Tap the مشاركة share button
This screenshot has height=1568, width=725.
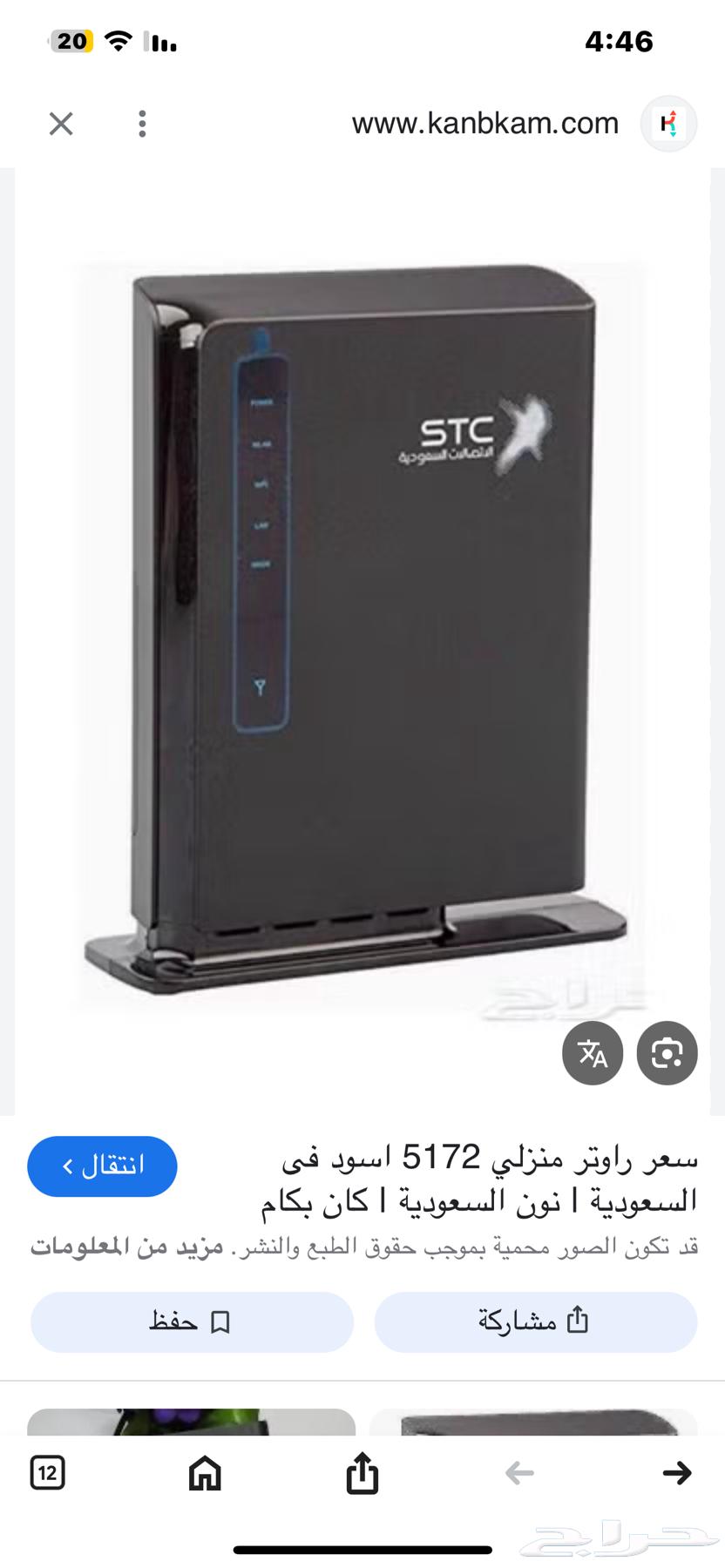coord(535,1322)
